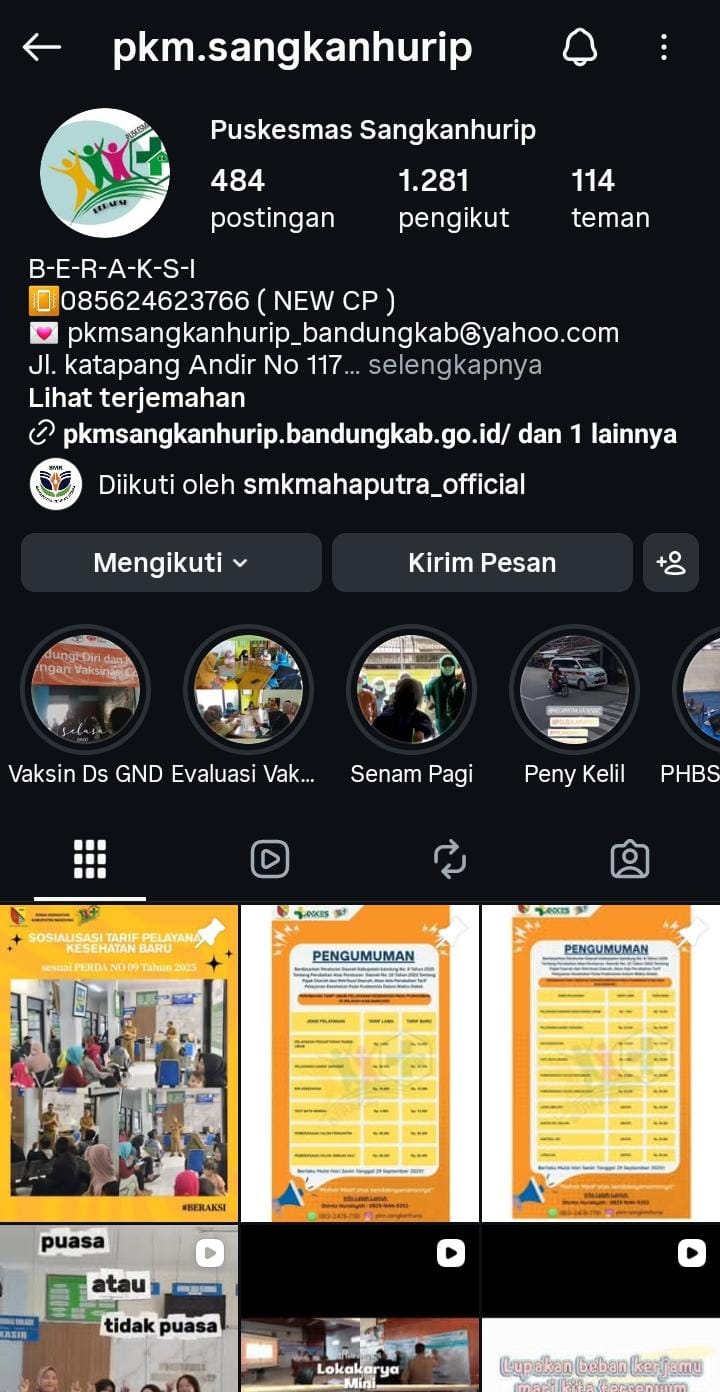Open the Peny Kelil highlight

574,690
